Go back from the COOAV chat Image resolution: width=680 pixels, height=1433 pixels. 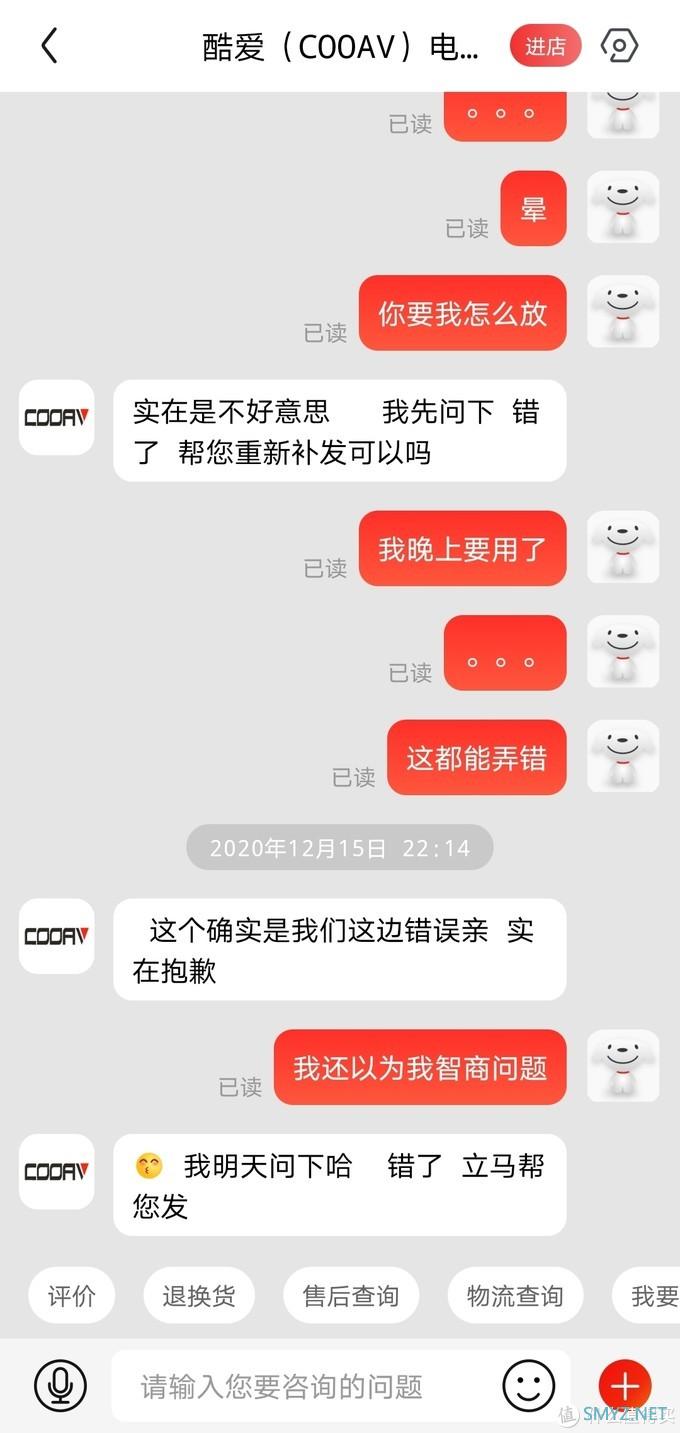(x=49, y=46)
